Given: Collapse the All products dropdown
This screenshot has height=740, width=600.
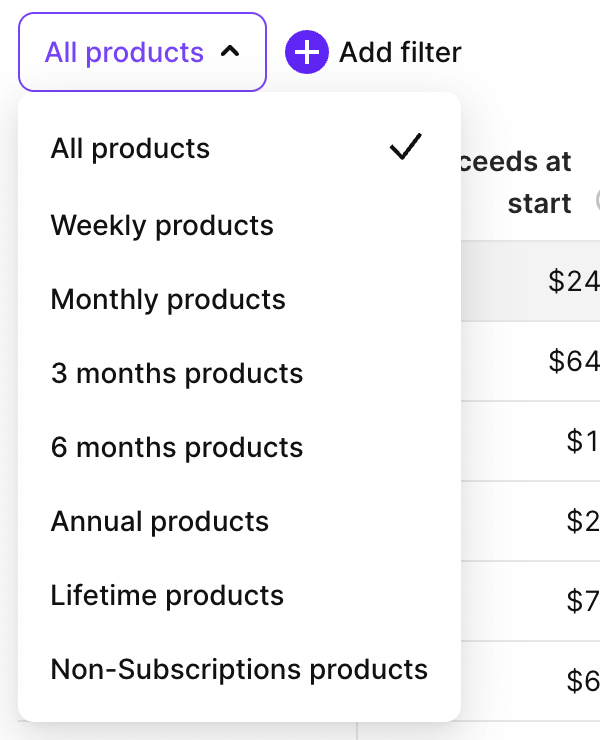Looking at the screenshot, I should click(x=142, y=52).
